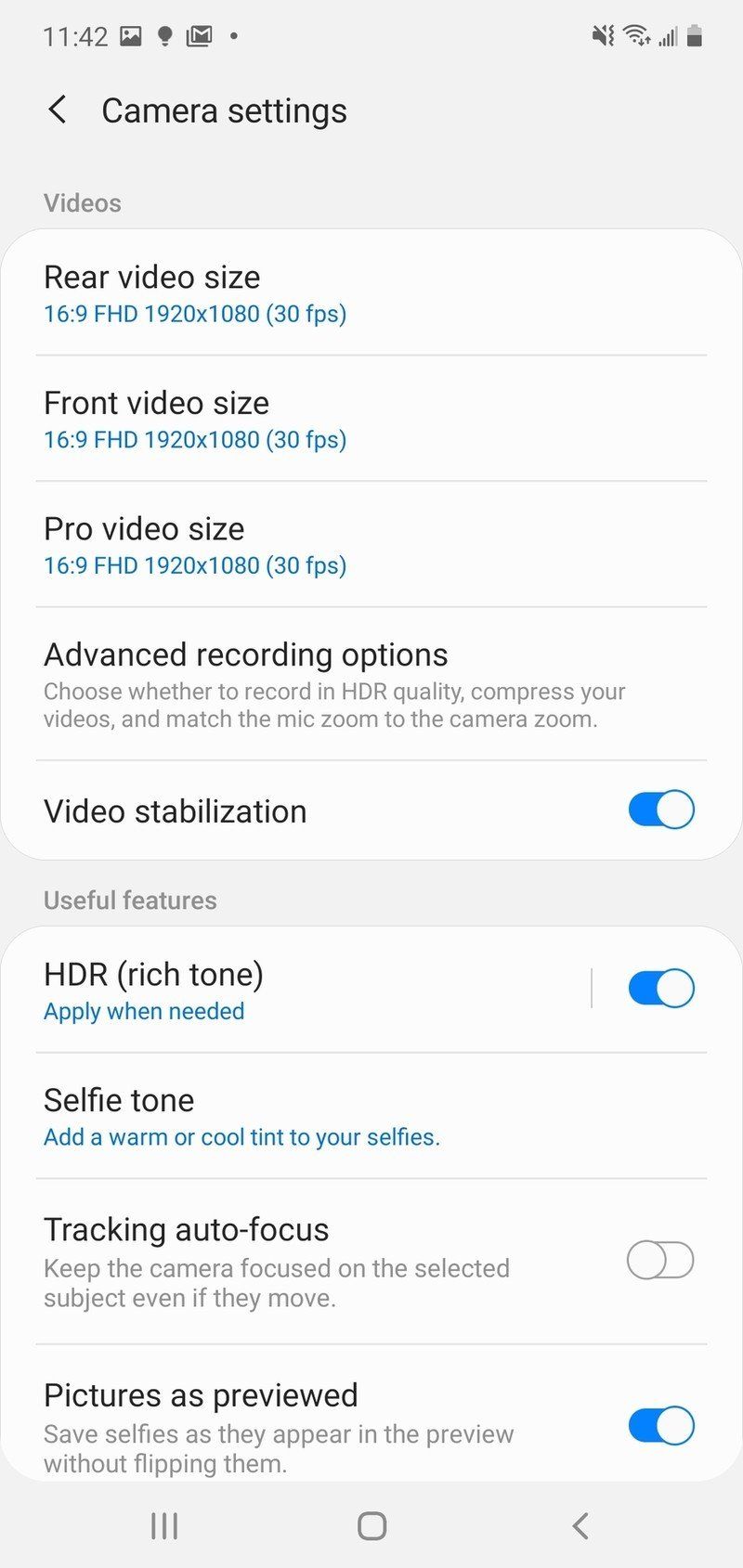743x1568 pixels.
Task: Tap the Wi-Fi status icon
Action: (x=635, y=35)
